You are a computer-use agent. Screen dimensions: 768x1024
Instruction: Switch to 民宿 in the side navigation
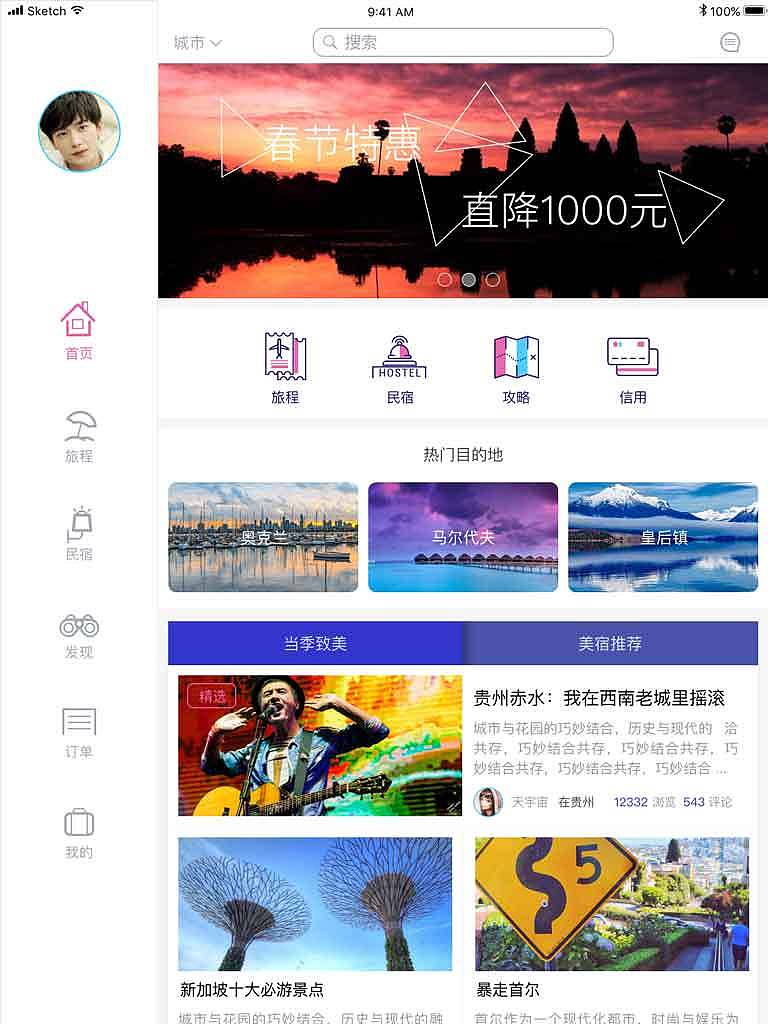click(79, 534)
